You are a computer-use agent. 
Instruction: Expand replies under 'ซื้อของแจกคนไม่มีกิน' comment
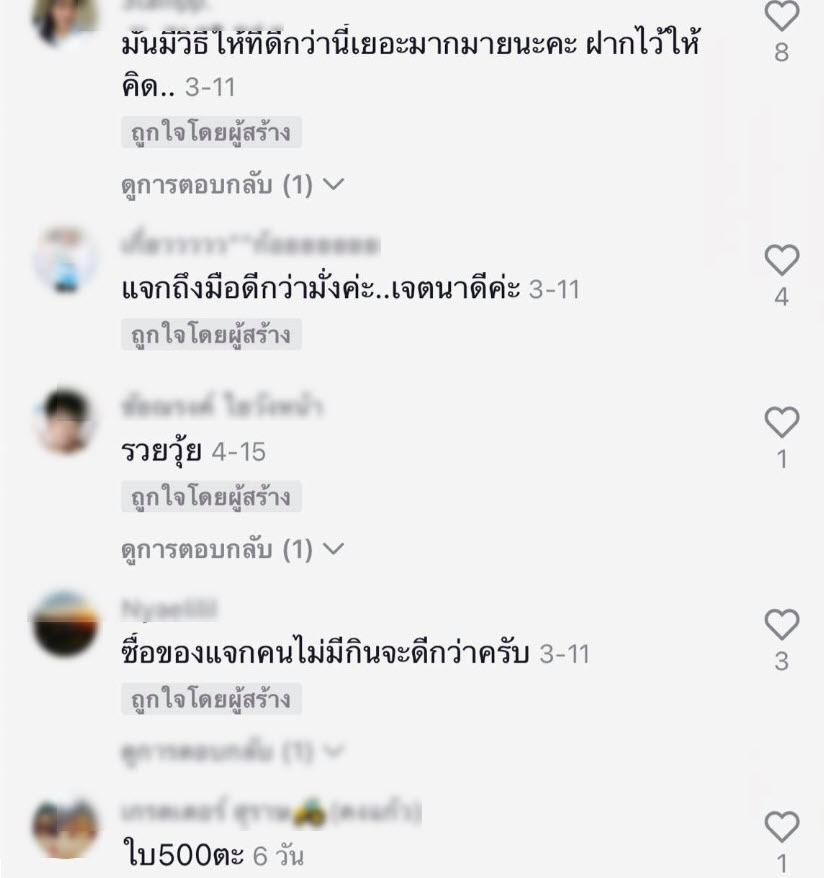pos(229,750)
